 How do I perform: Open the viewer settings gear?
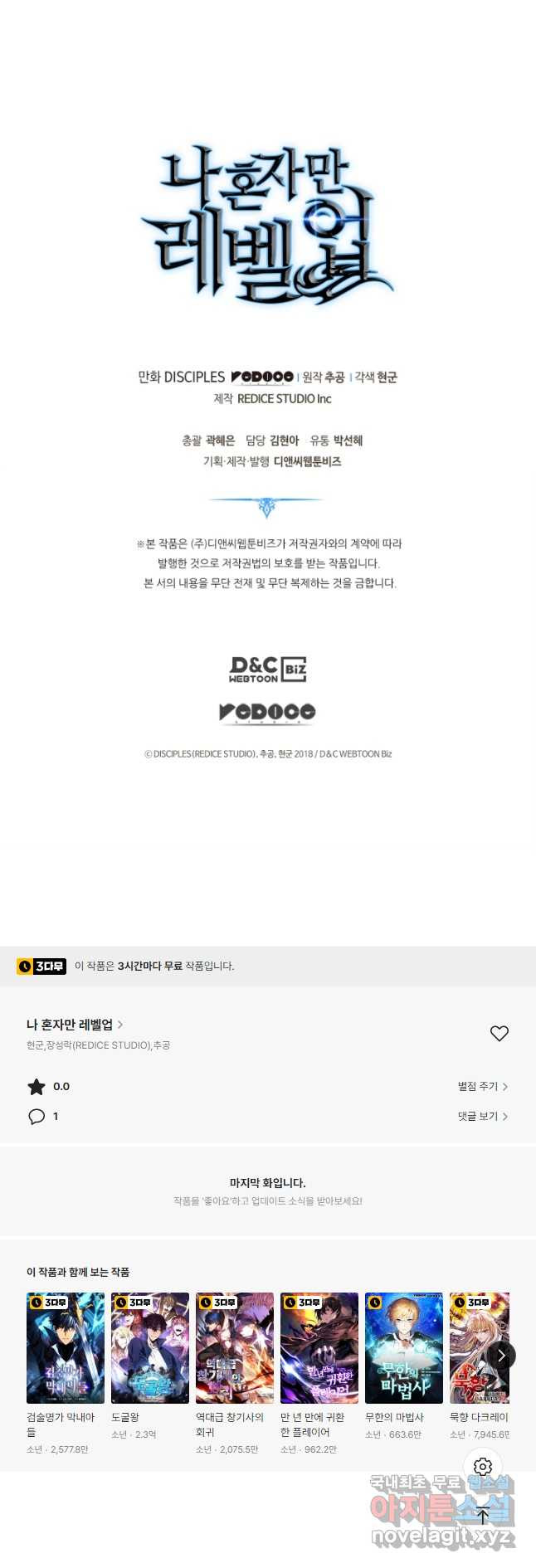click(x=483, y=1466)
